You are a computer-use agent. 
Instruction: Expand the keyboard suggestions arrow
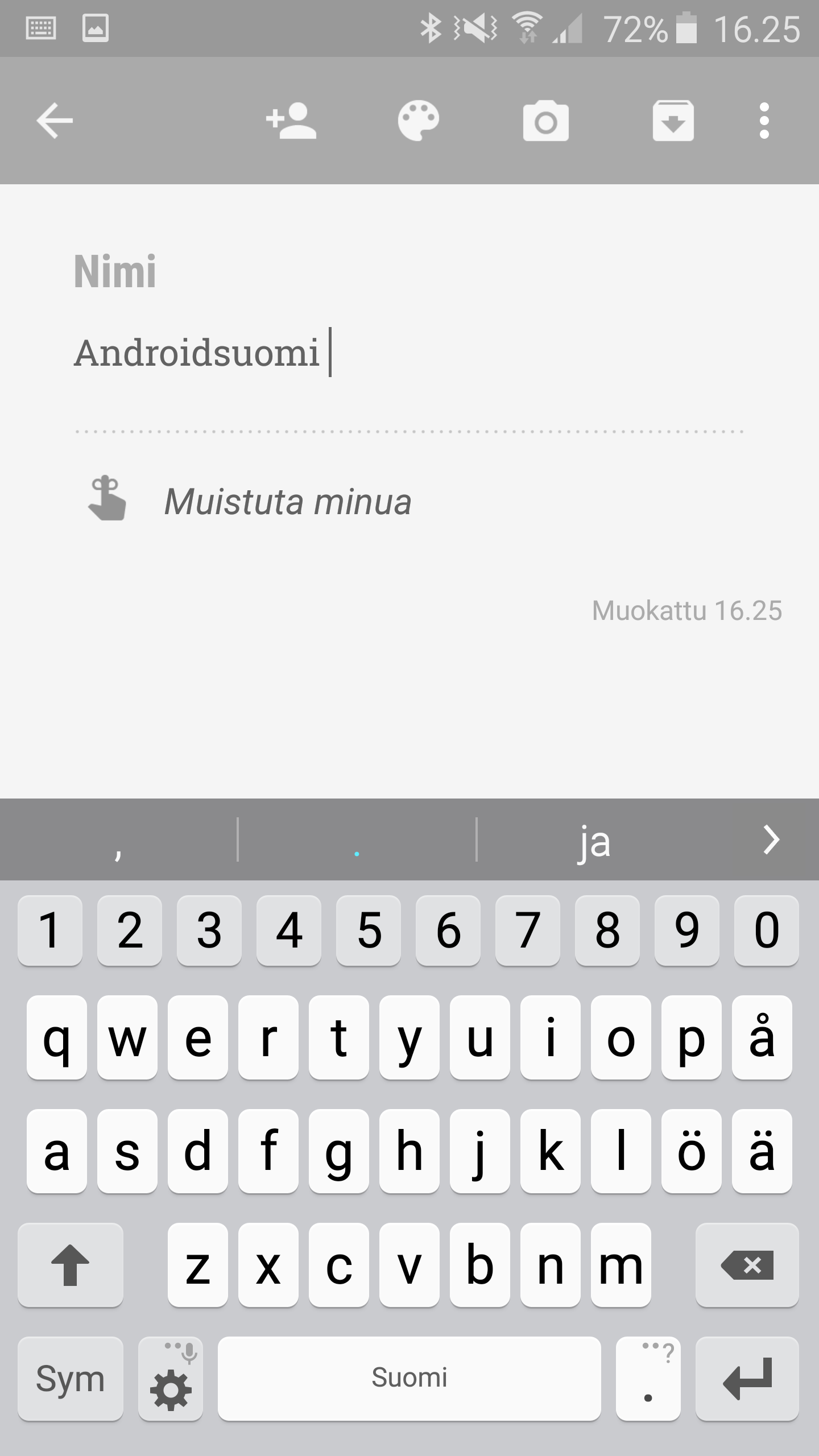coord(771,839)
